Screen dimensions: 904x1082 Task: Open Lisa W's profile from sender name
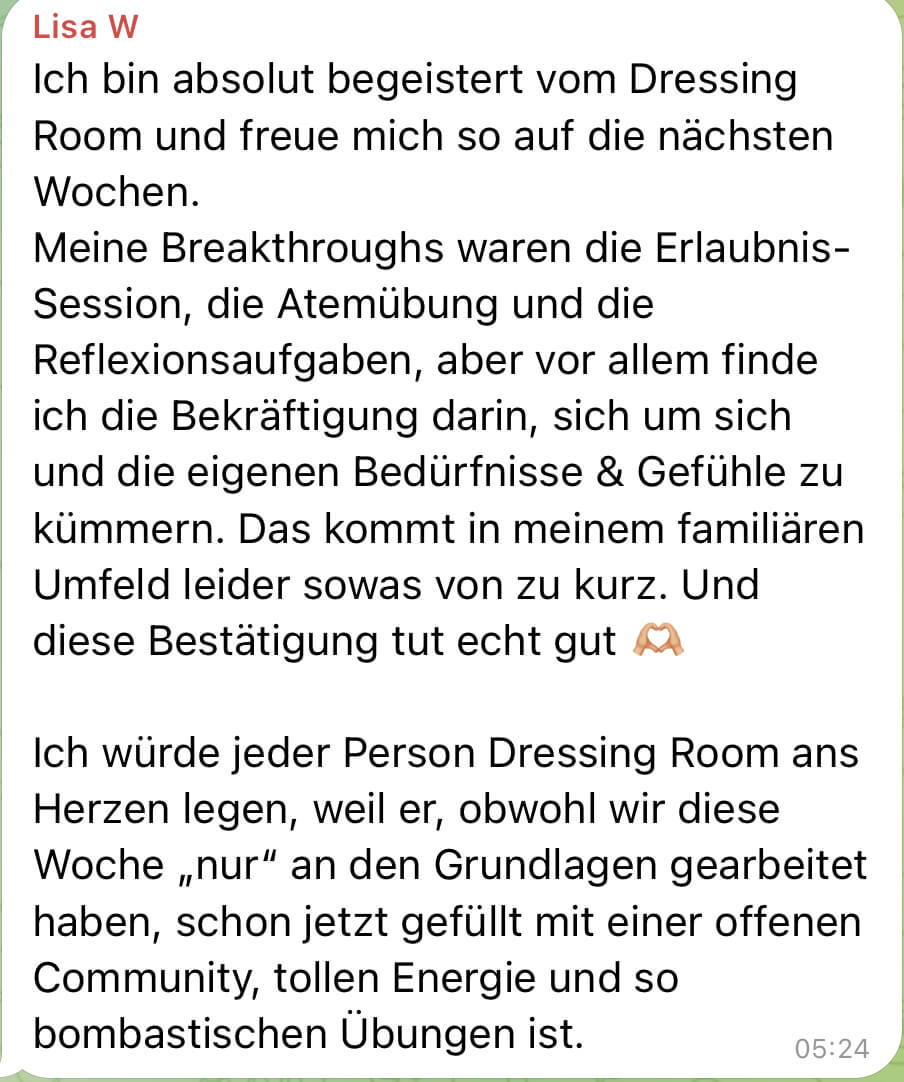click(85, 27)
